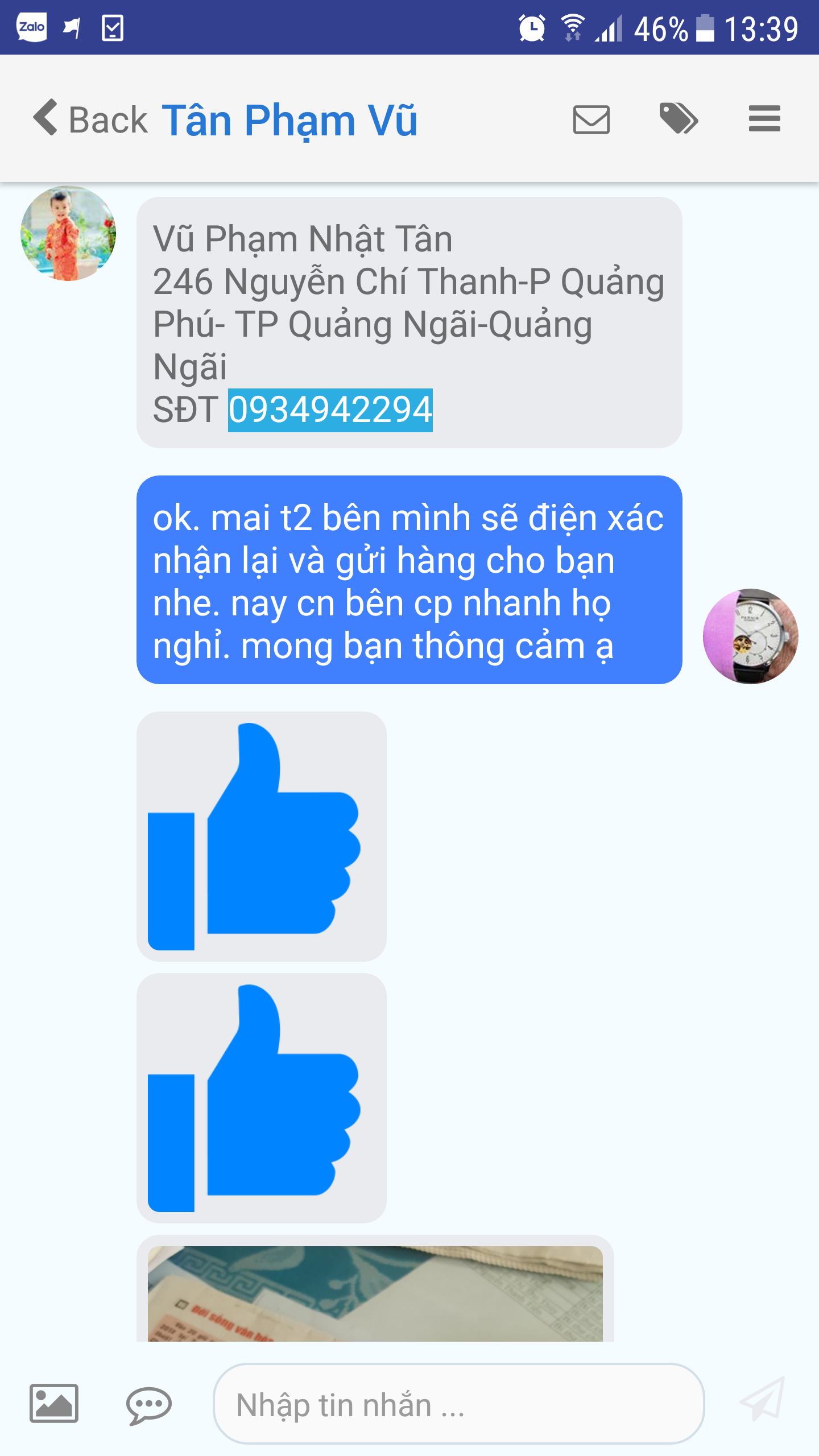Tap the highlighted phone number 0934942294
819x1456 pixels.
330,410
